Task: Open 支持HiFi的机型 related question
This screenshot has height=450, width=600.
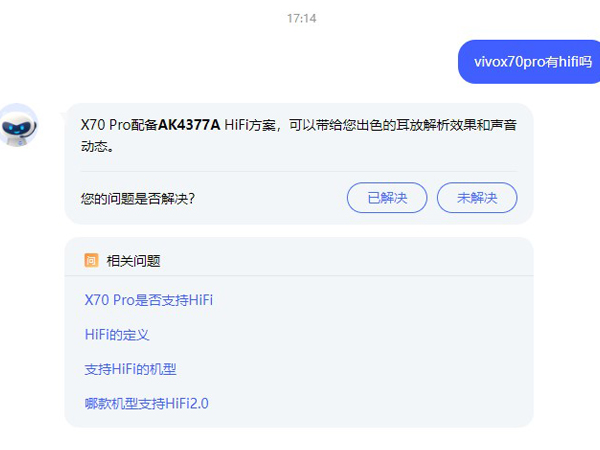Action: [130, 369]
